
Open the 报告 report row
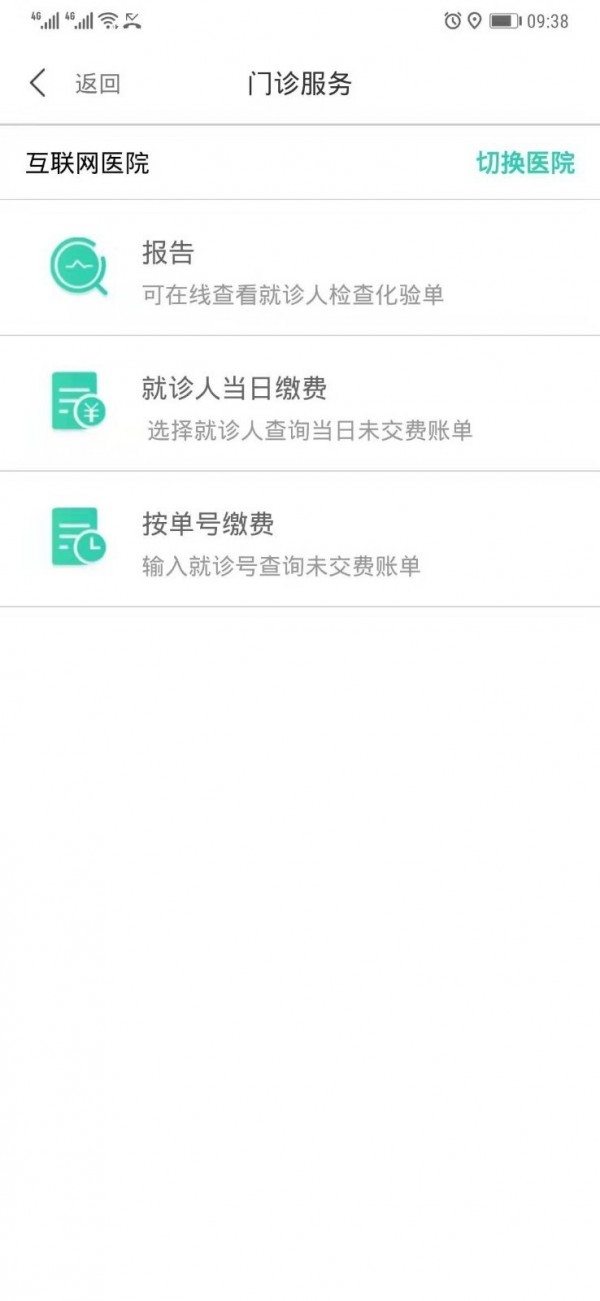coord(300,268)
